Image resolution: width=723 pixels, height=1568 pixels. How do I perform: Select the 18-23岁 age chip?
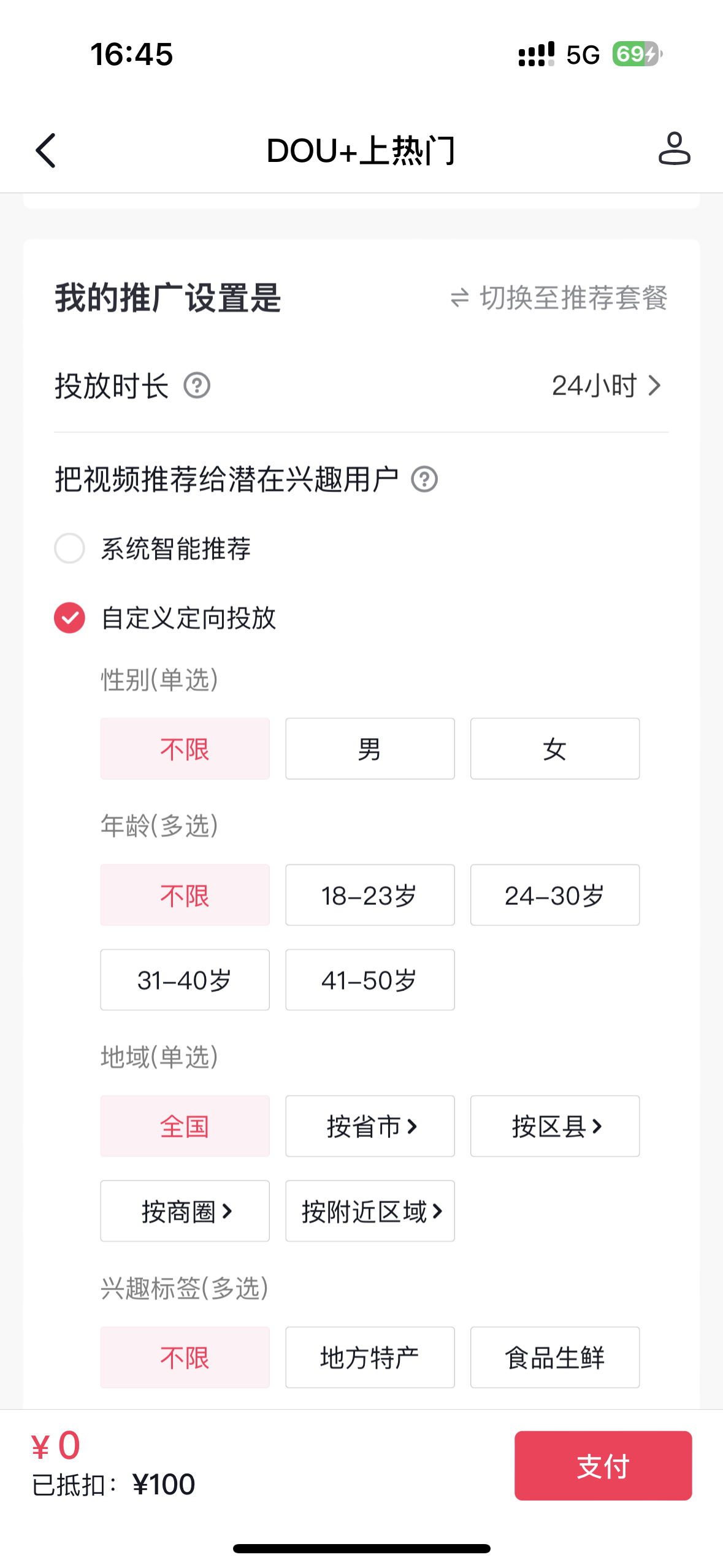tap(370, 895)
